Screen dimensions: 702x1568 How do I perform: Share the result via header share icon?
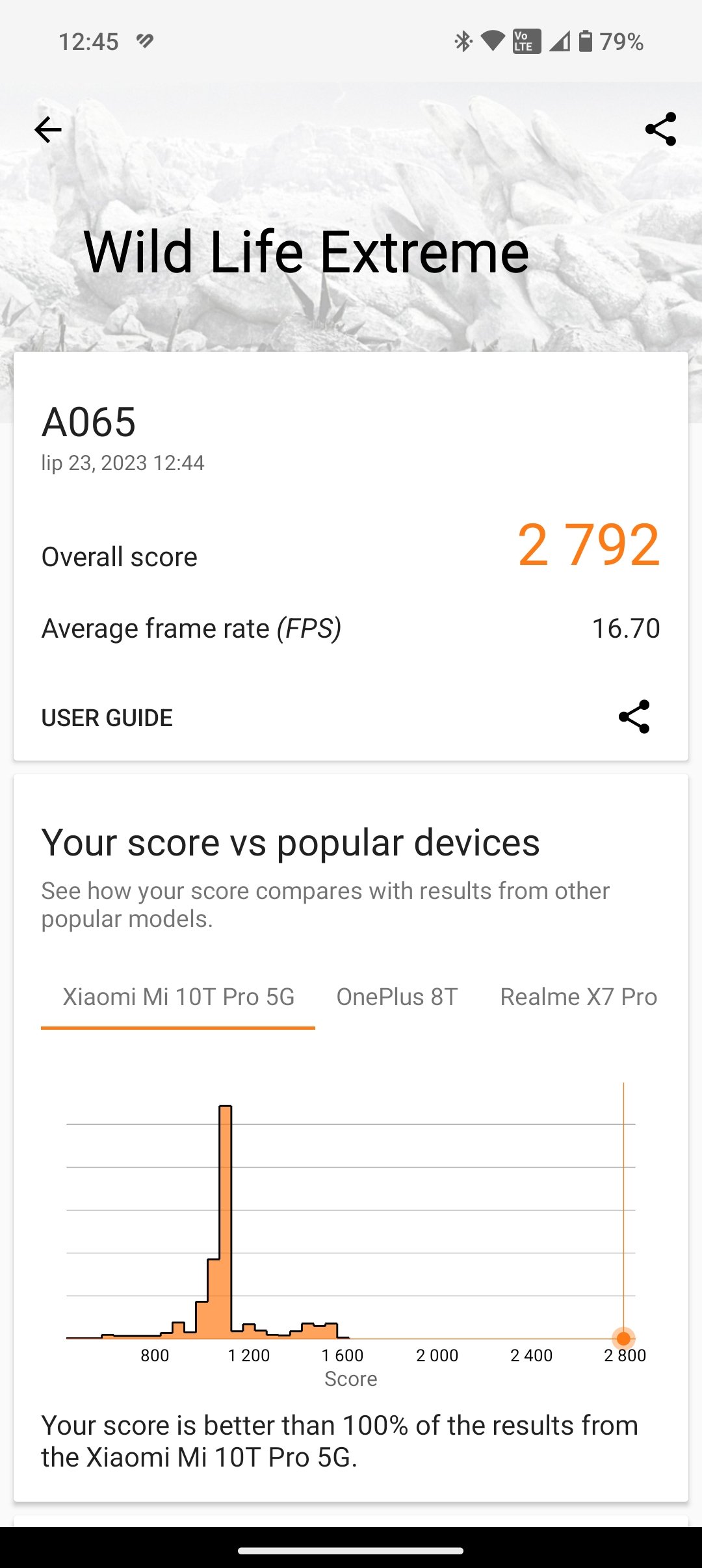coord(660,129)
